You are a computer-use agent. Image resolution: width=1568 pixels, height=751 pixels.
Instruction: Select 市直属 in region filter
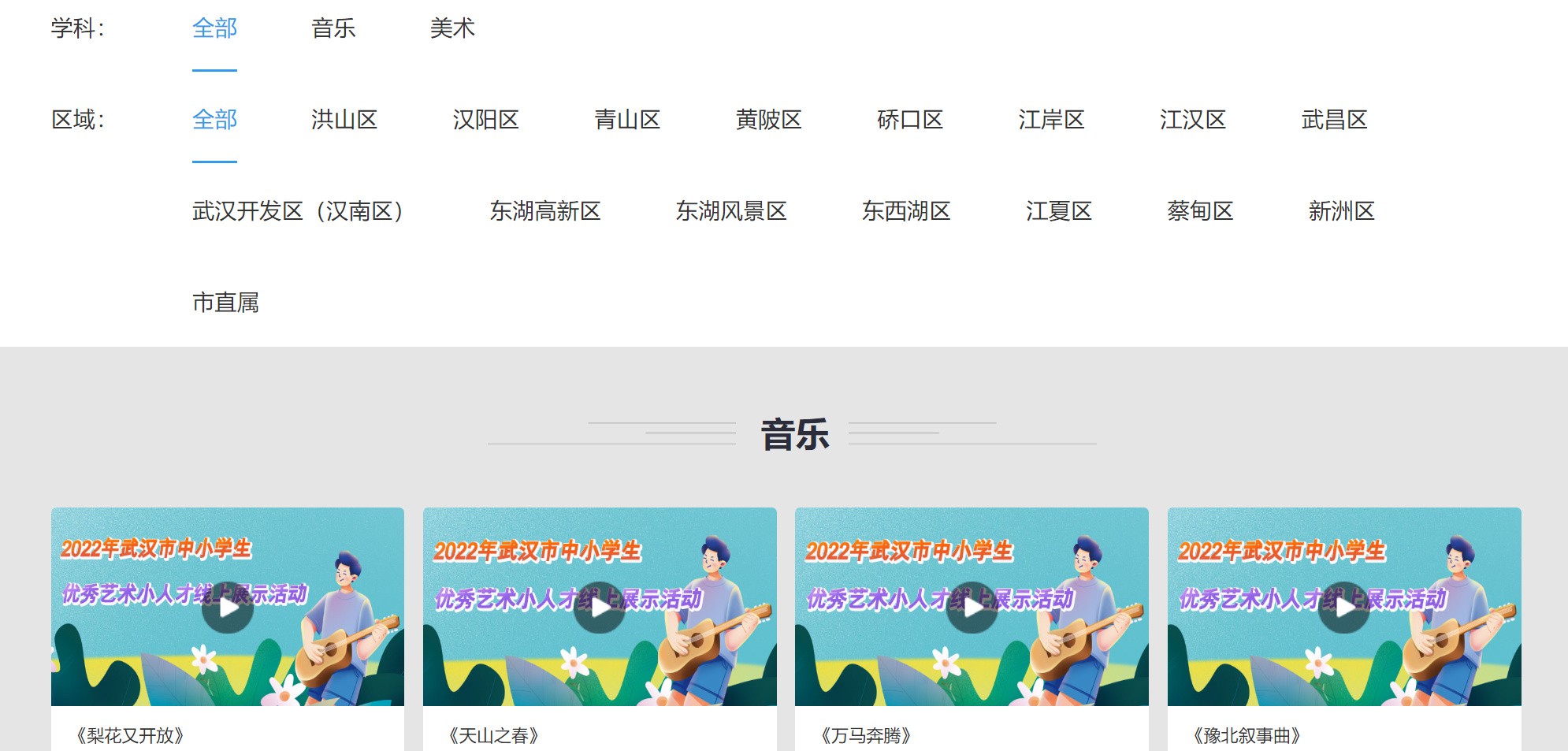click(225, 303)
